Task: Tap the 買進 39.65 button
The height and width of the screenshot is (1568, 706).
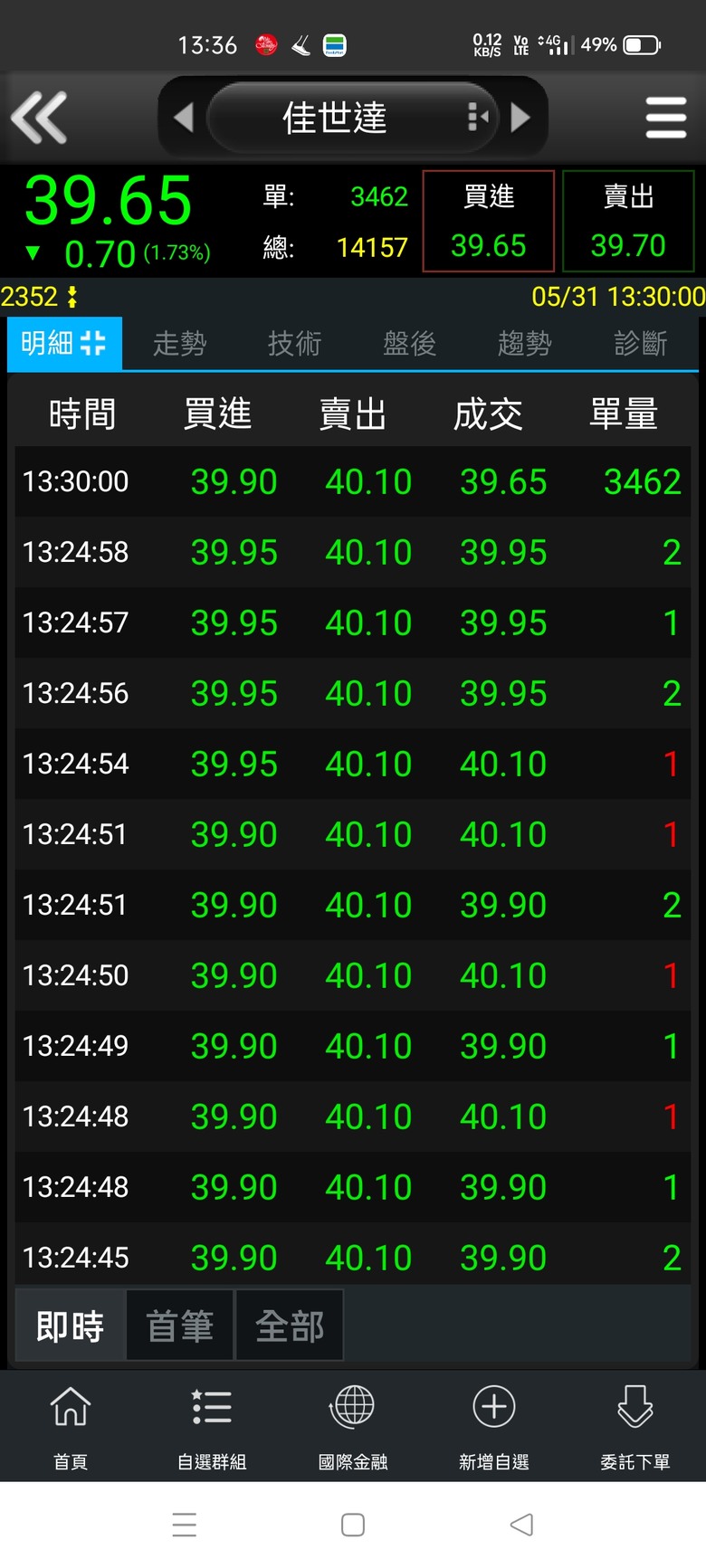Action: (x=489, y=222)
